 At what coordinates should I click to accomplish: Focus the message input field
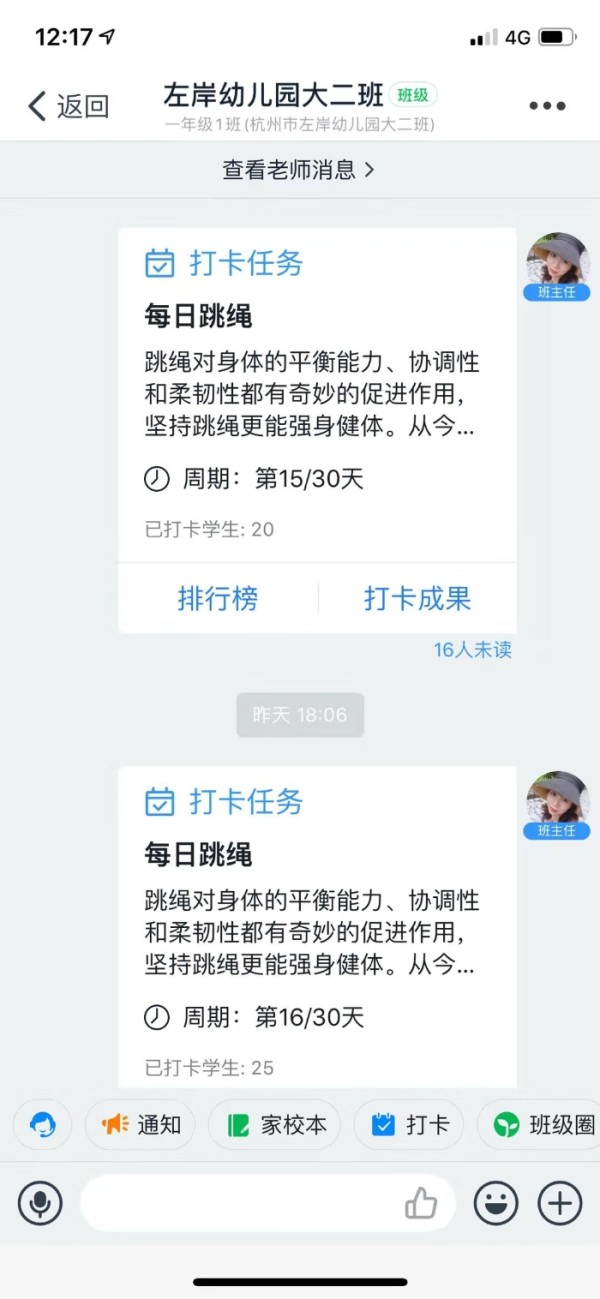240,1203
